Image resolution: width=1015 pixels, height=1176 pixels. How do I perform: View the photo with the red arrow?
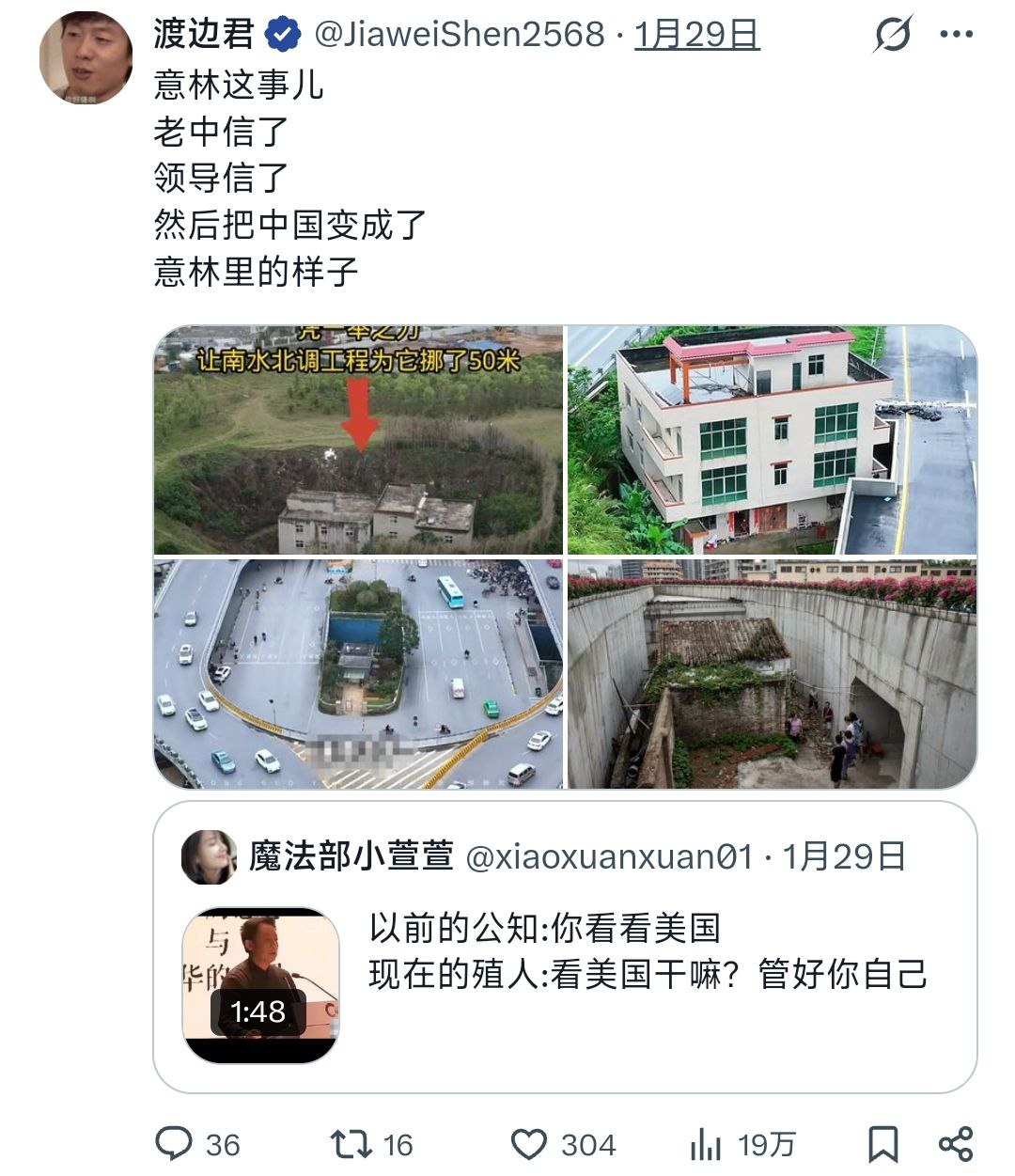click(x=358, y=440)
